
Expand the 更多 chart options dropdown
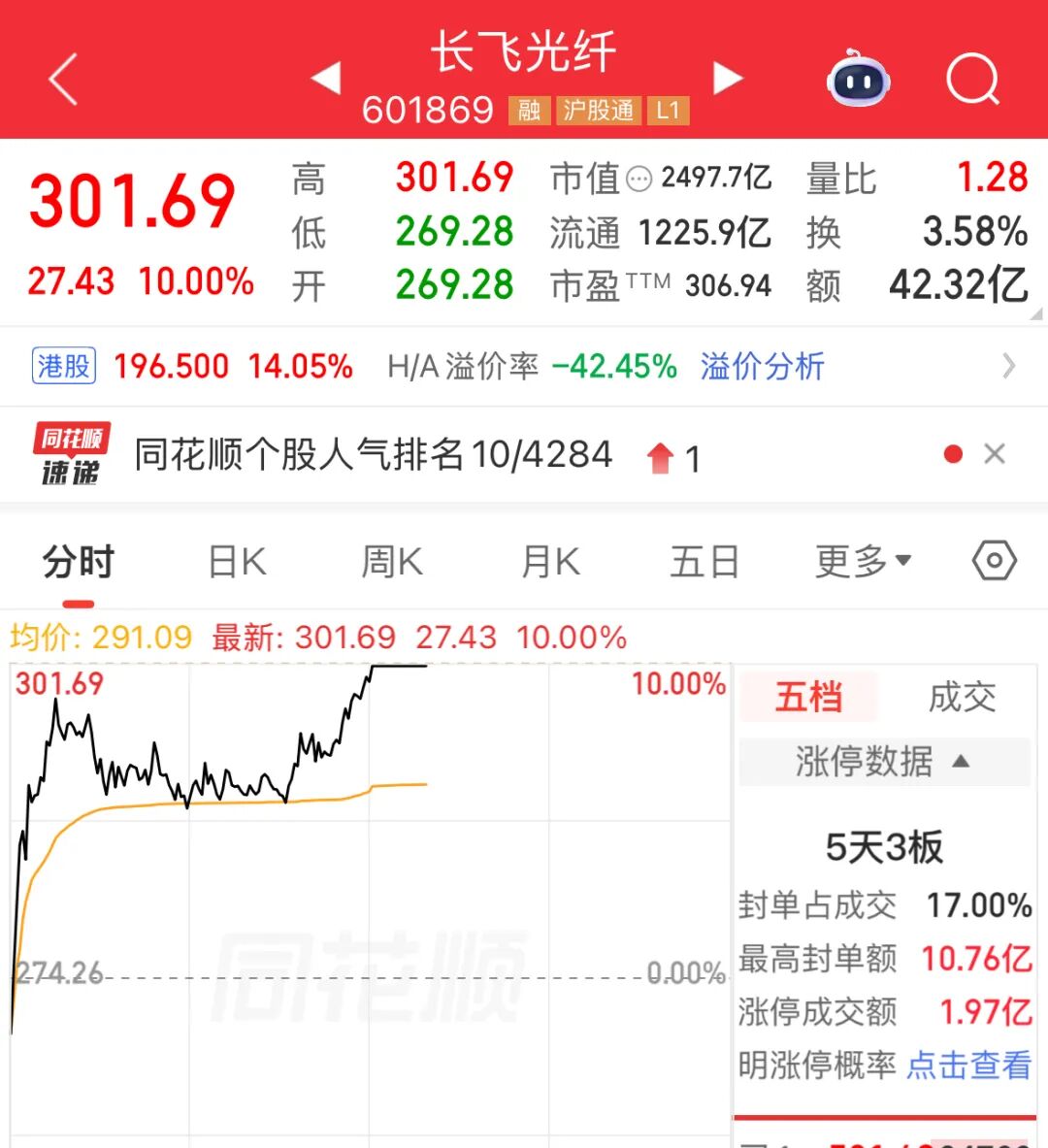coord(862,561)
